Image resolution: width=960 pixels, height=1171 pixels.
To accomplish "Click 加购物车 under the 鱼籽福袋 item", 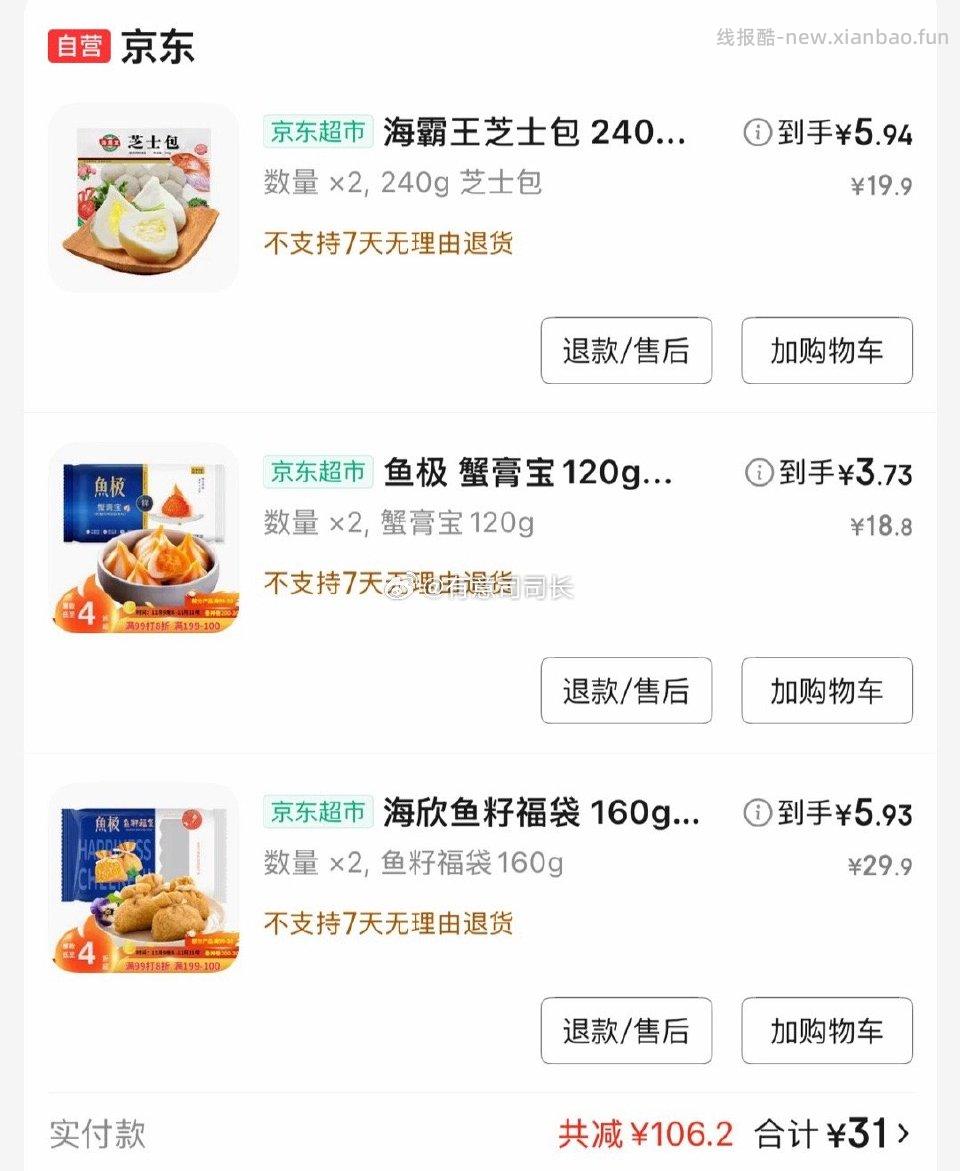I will [827, 1031].
